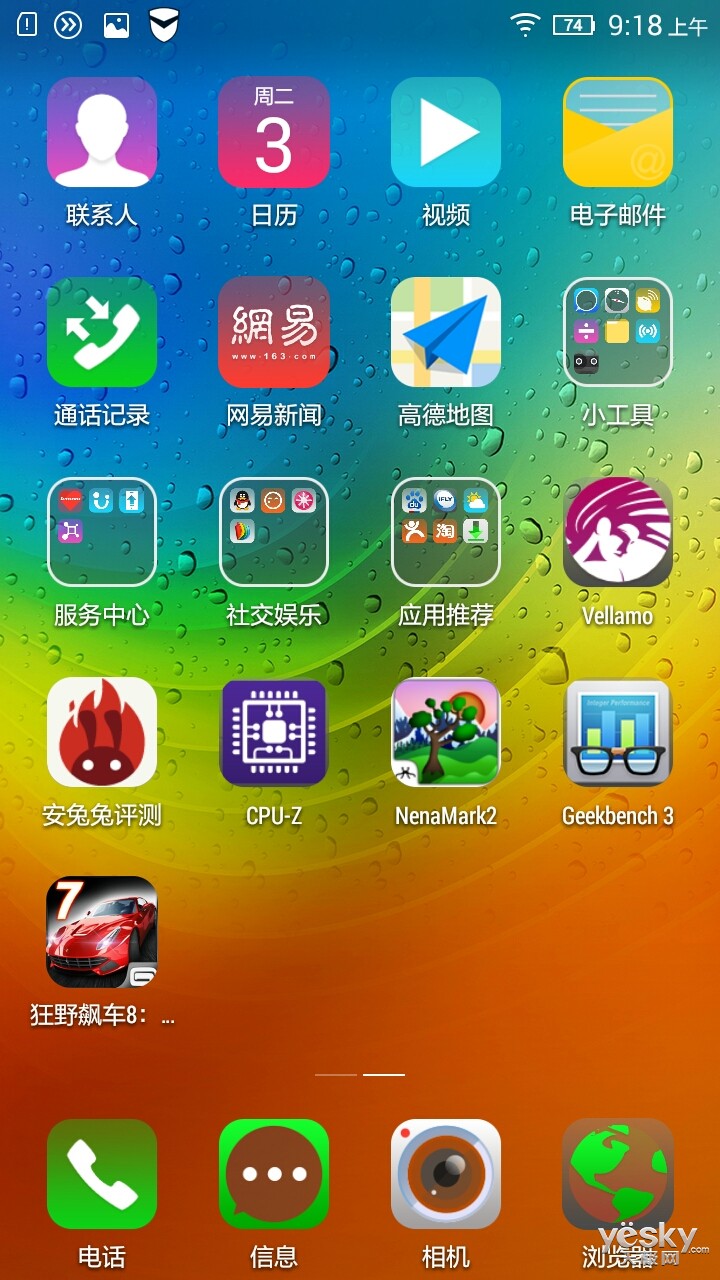Open the 视频 video player app
The width and height of the screenshot is (720, 1280).
click(446, 133)
